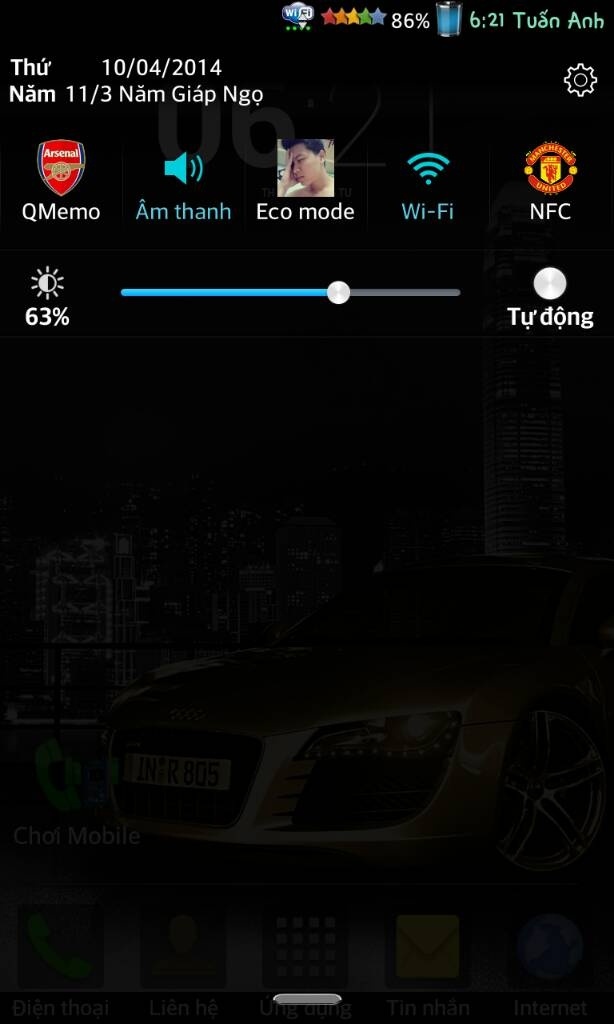The image size is (614, 1024).
Task: Turn off Wi-Fi
Action: click(x=428, y=180)
